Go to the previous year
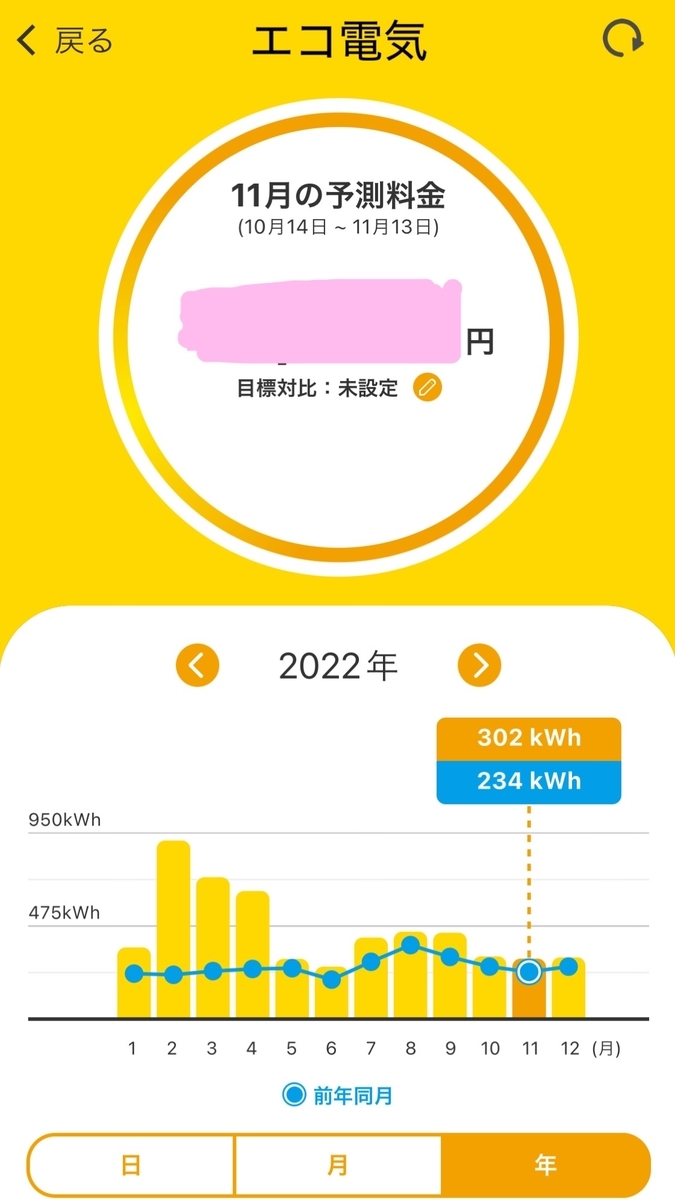This screenshot has height=1200, width=675. [x=198, y=665]
